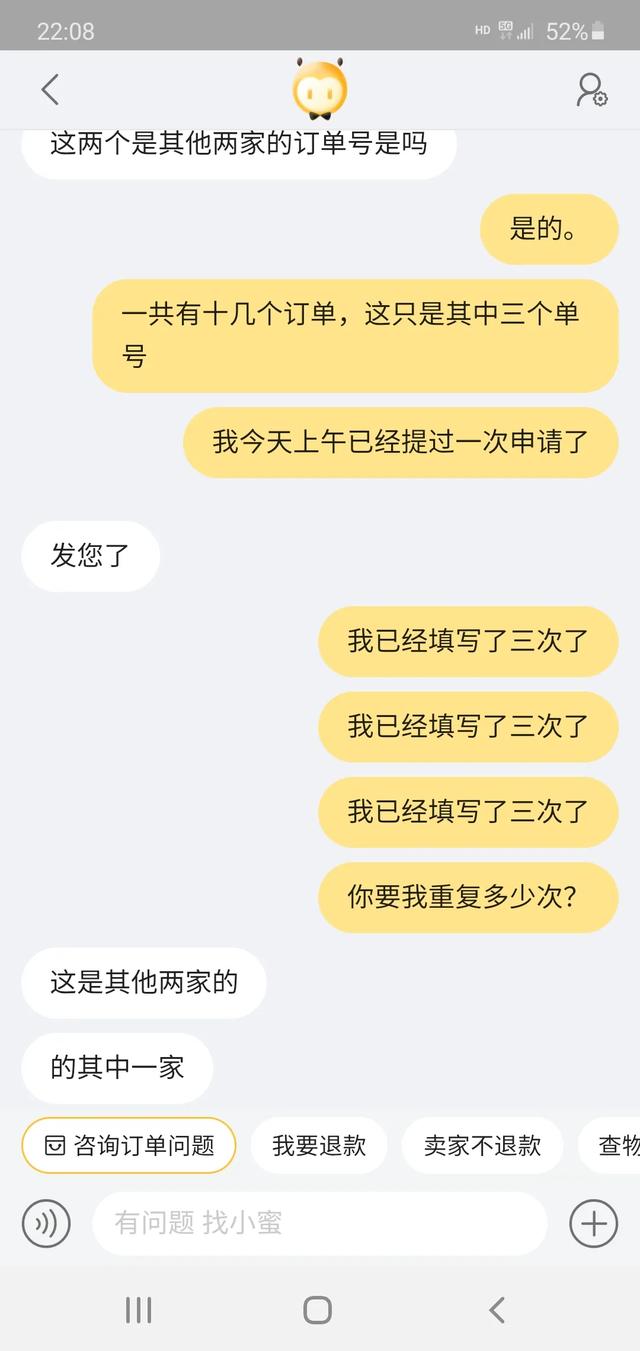The height and width of the screenshot is (1351, 640).
Task: Focus the 有问题 找小蜜 message field
Action: pyautogui.click(x=320, y=1223)
